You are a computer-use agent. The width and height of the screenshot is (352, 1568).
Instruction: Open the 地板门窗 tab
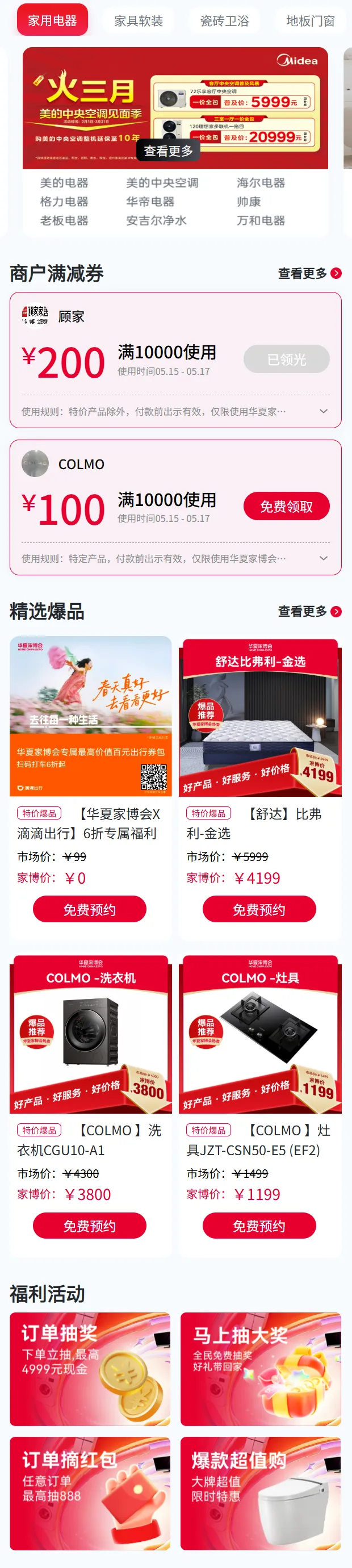pos(310,20)
